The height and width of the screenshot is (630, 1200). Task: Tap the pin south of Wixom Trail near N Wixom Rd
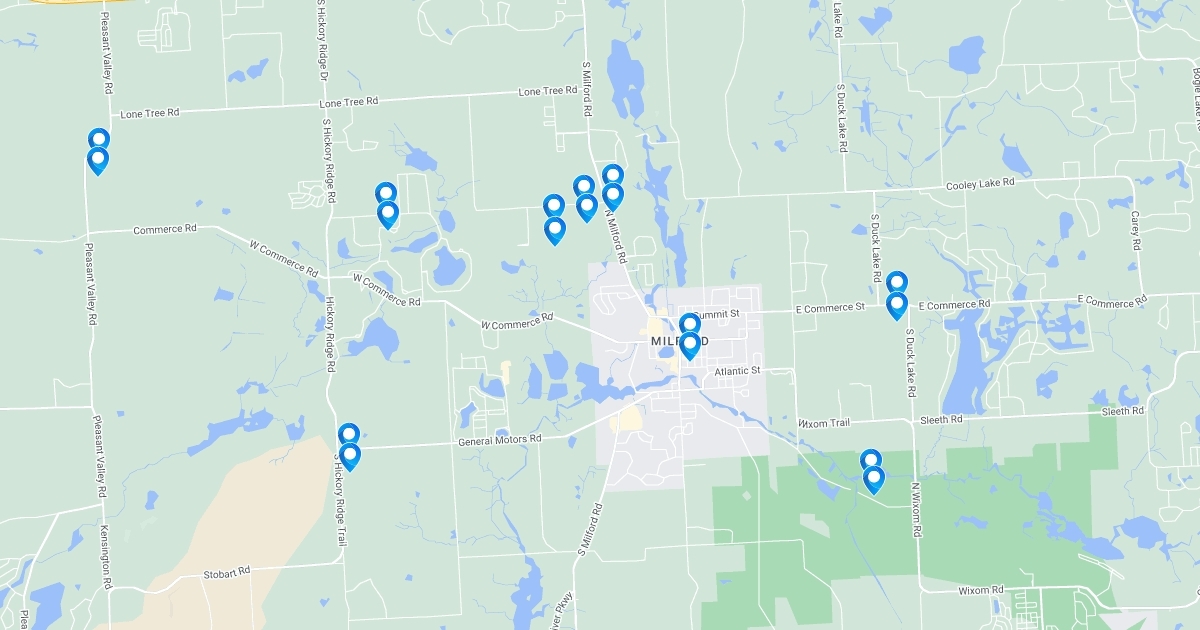[873, 479]
